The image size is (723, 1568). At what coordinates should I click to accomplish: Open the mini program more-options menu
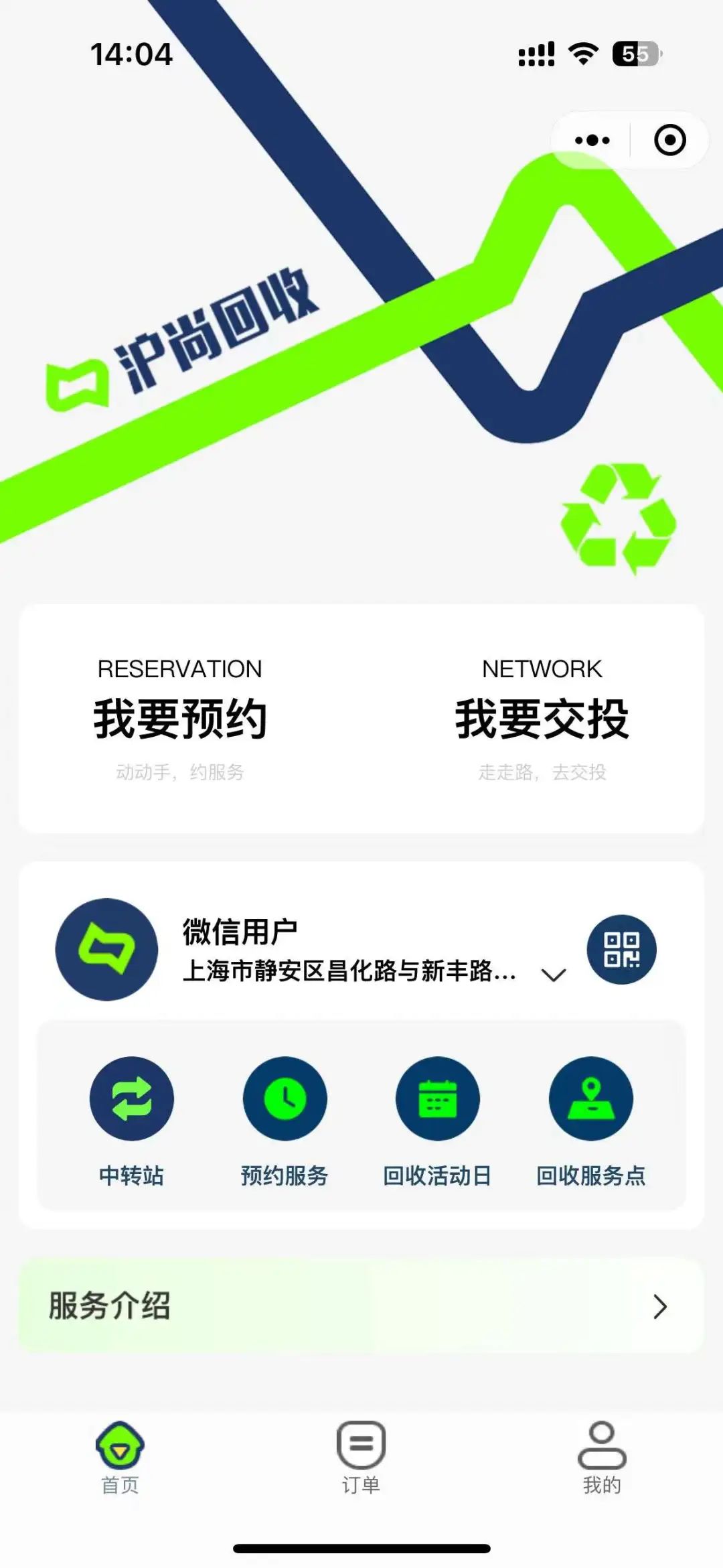592,140
